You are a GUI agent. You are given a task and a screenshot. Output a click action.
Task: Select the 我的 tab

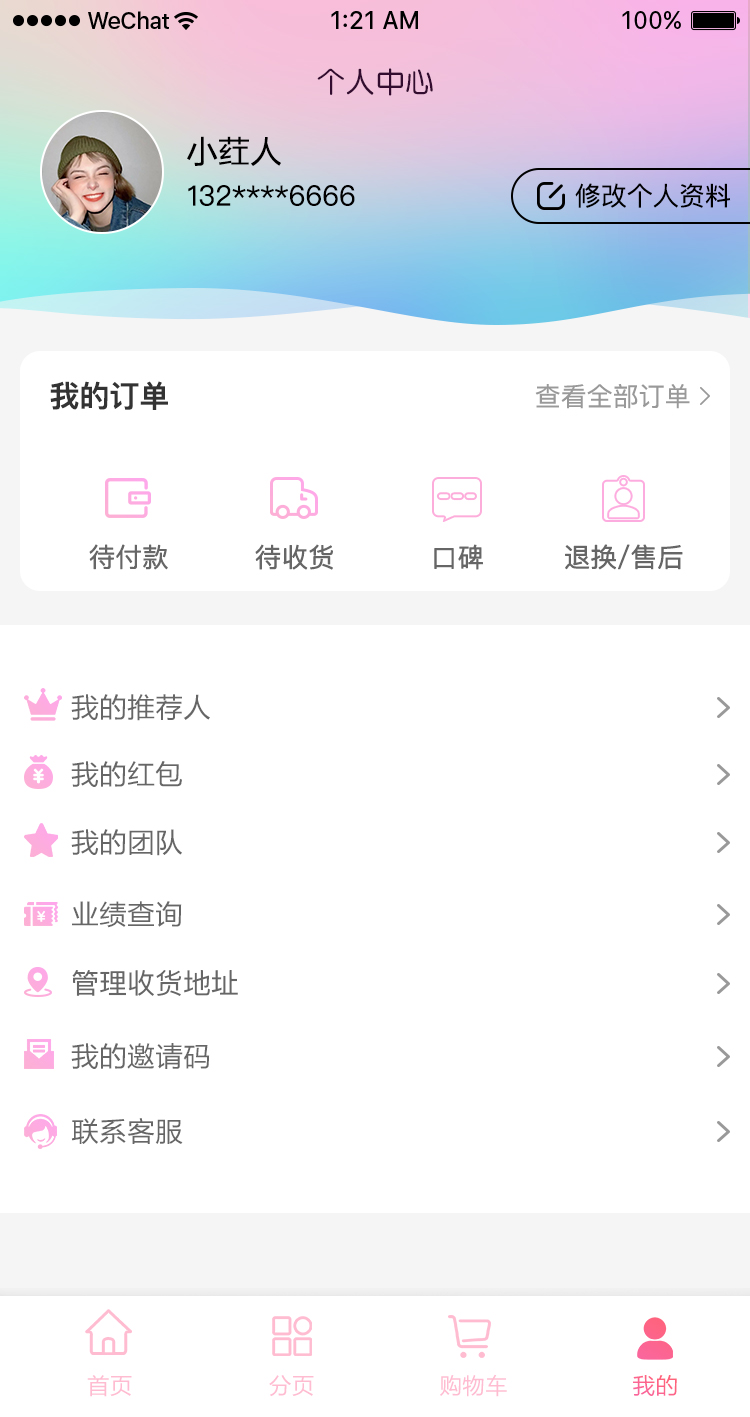[655, 1353]
